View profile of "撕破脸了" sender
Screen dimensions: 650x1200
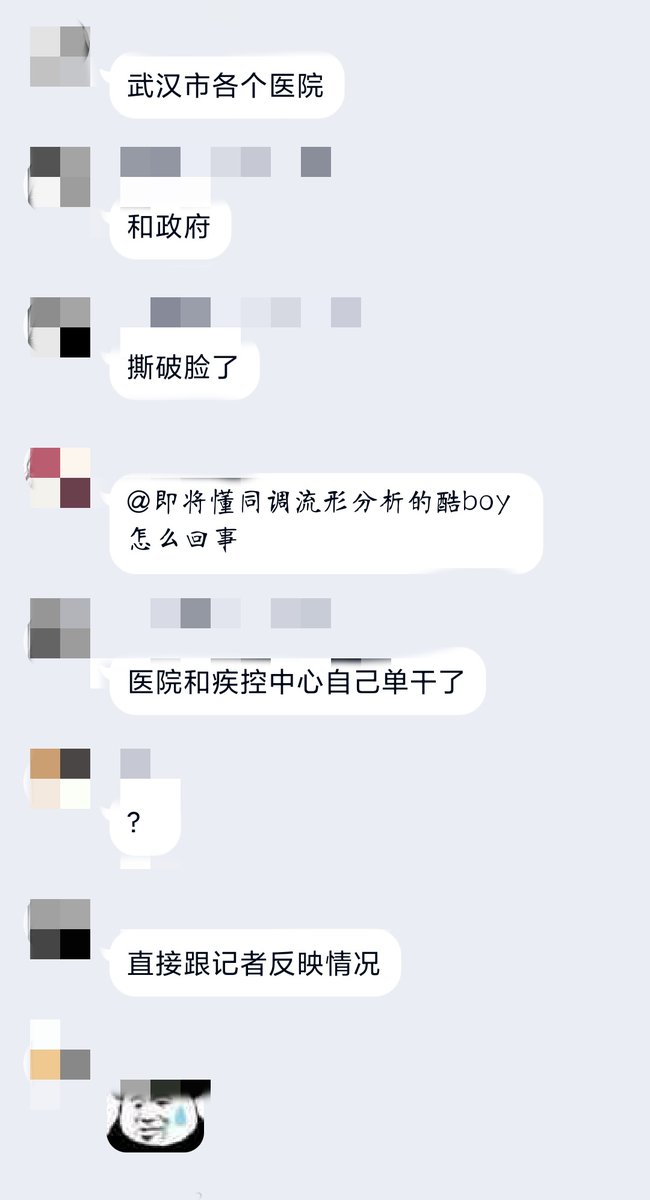(60, 327)
